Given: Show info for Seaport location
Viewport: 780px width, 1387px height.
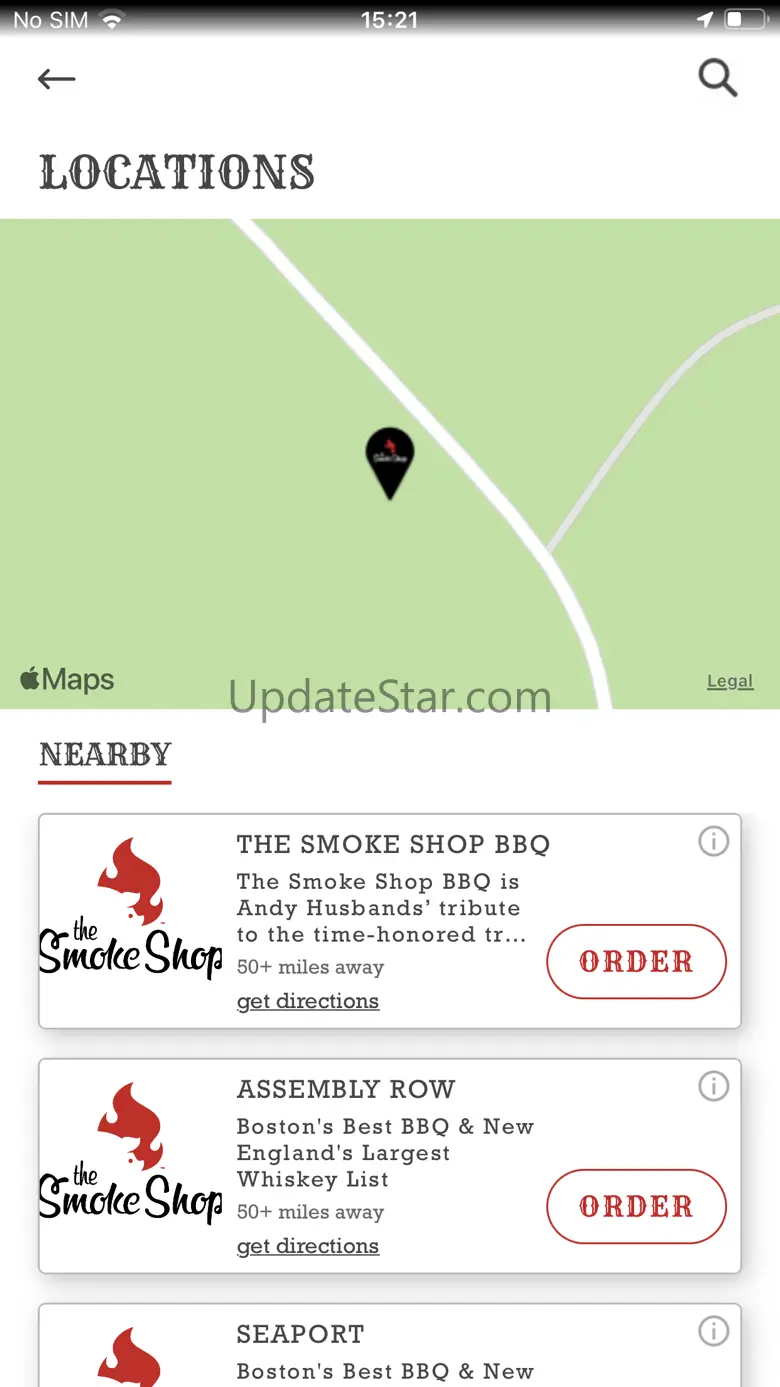Looking at the screenshot, I should click(713, 1331).
